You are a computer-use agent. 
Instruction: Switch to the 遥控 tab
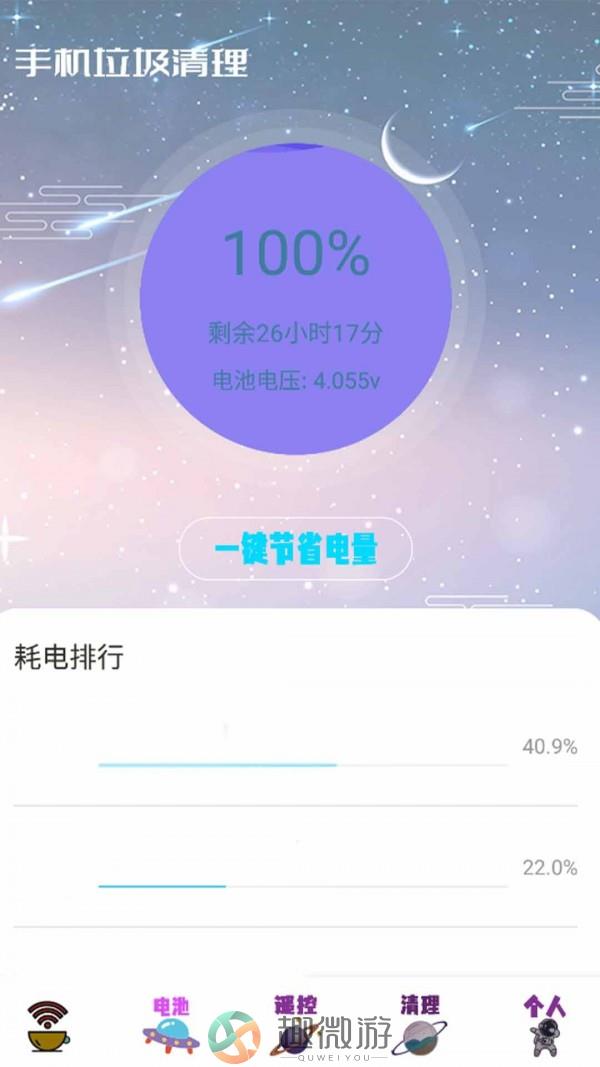pos(294,1025)
